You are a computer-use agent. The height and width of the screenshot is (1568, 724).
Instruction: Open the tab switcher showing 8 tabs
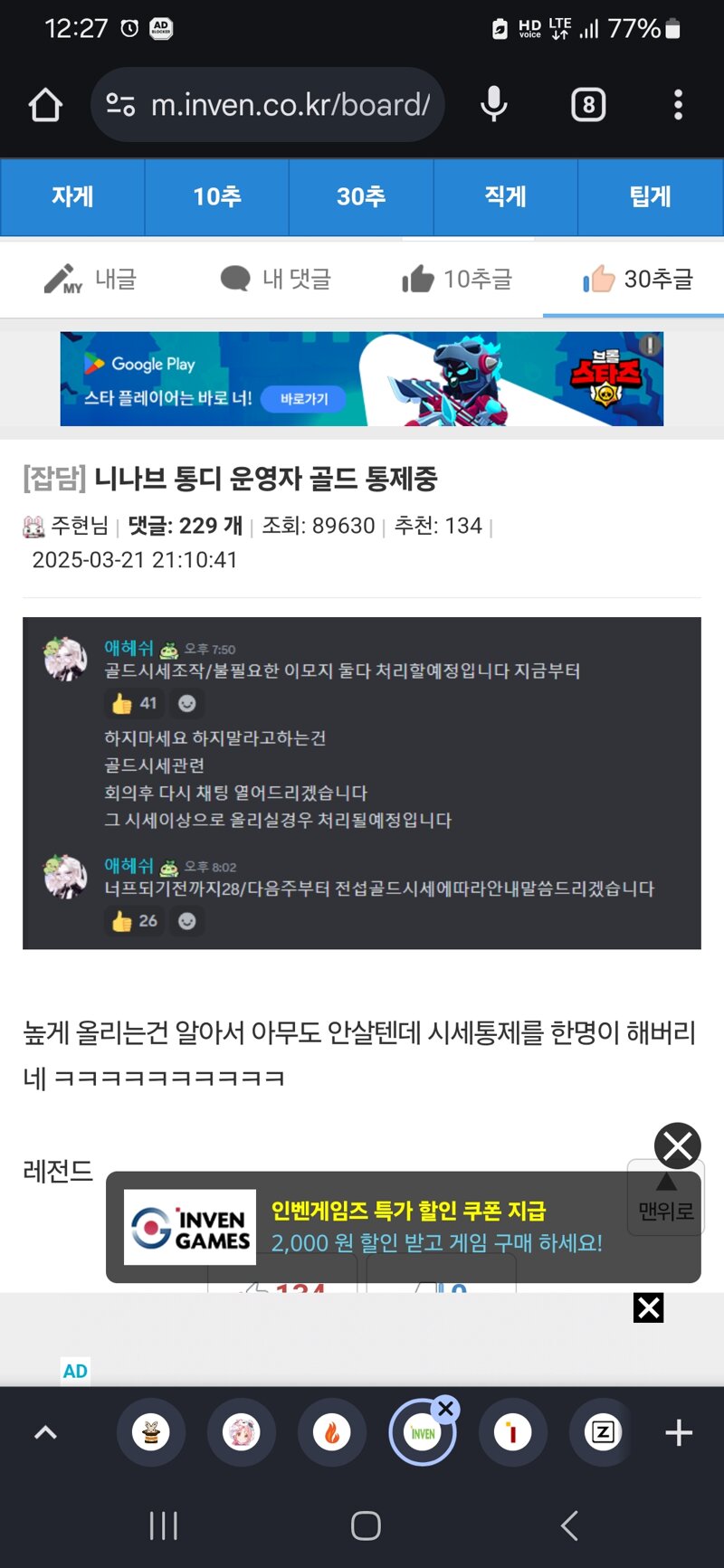(588, 105)
